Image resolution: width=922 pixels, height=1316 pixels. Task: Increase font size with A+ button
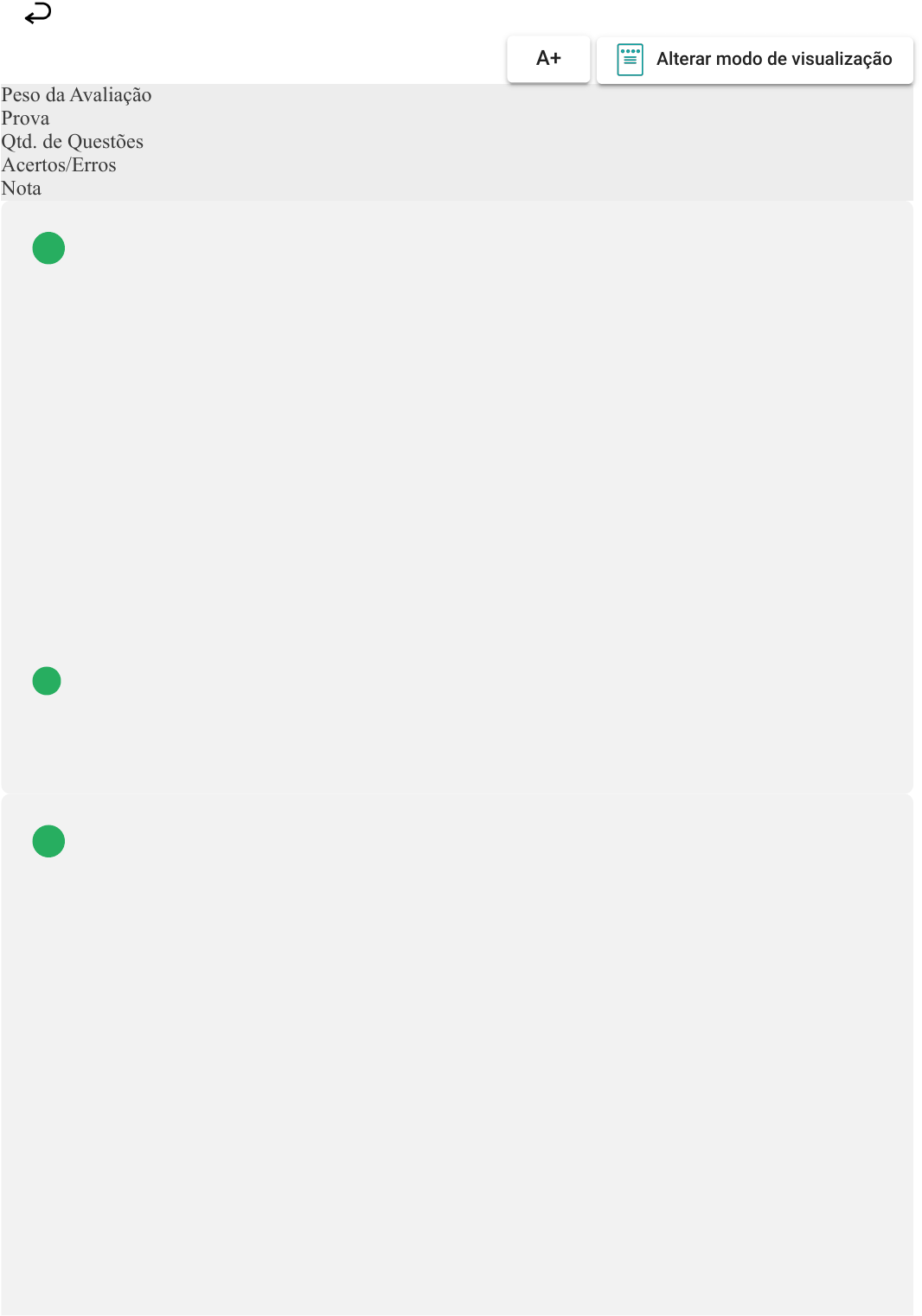coord(548,59)
